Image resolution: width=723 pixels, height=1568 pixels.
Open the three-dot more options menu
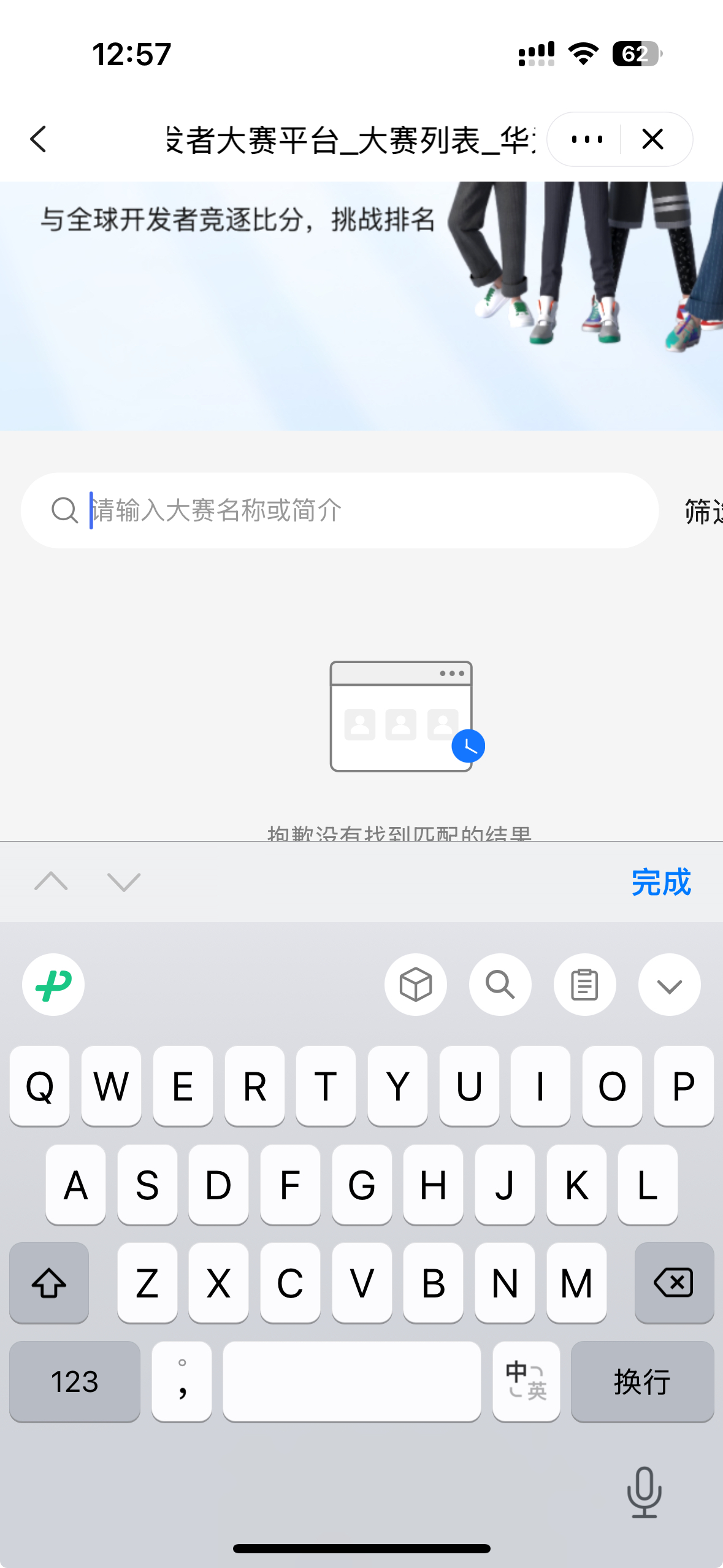click(587, 139)
